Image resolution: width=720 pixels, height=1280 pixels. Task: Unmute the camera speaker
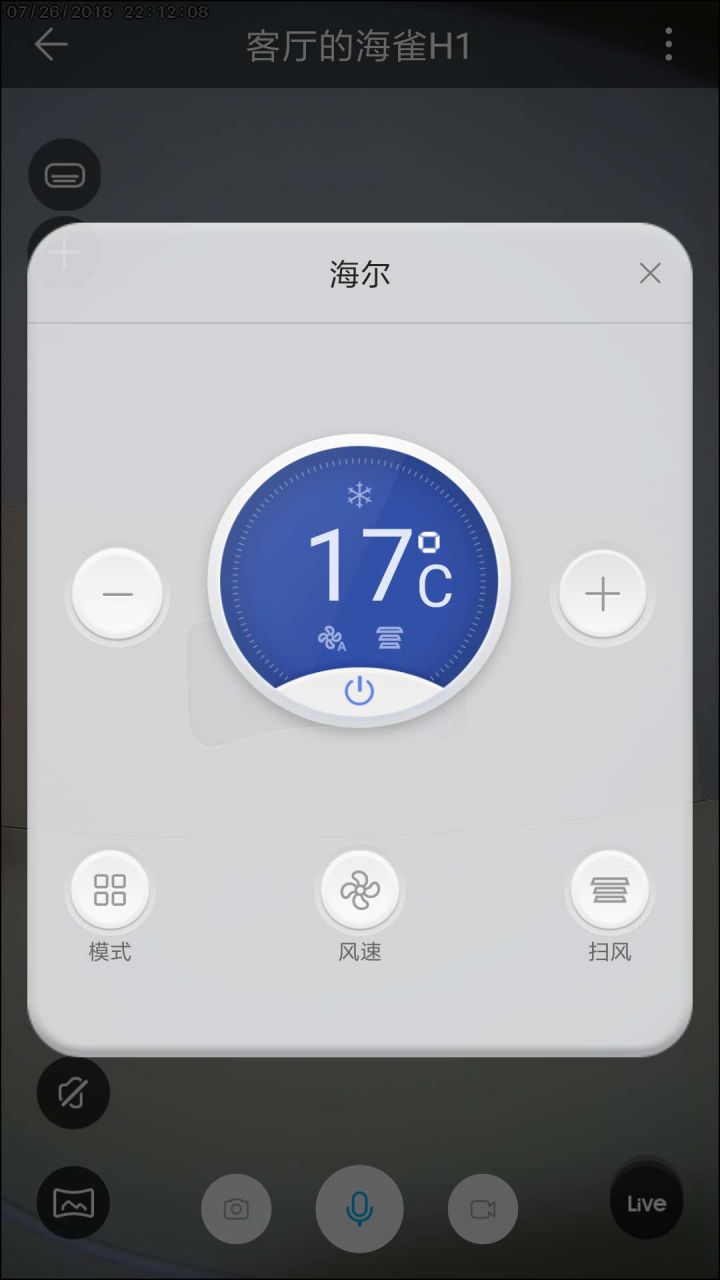tap(72, 1094)
